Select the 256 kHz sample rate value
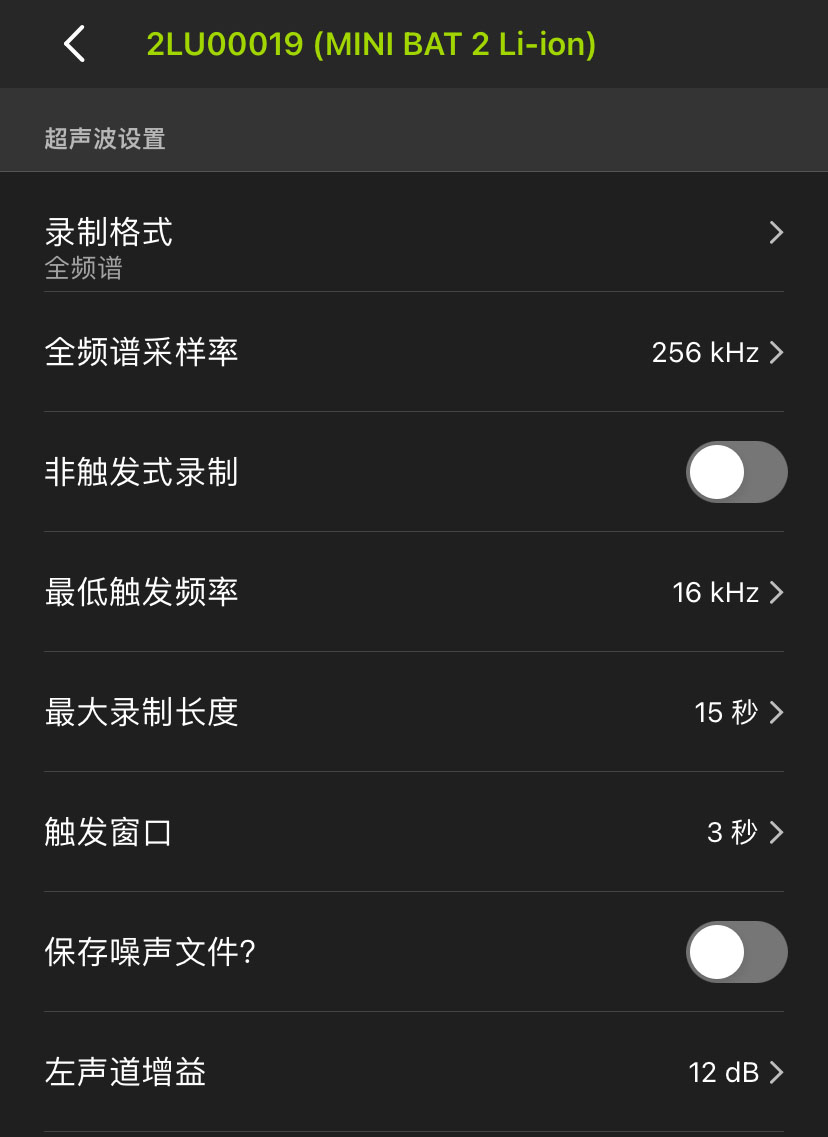 703,352
